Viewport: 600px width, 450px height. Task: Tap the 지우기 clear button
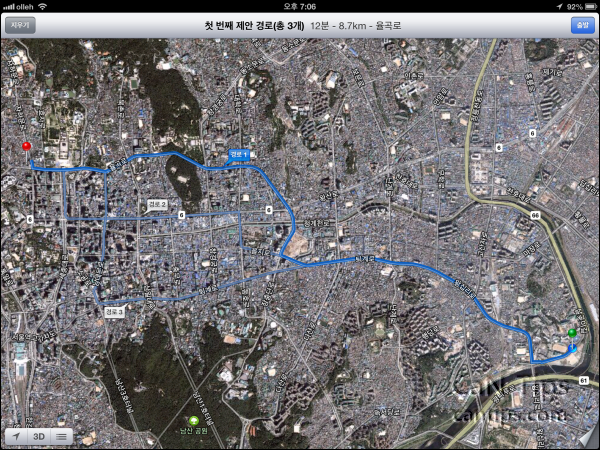pos(20,24)
